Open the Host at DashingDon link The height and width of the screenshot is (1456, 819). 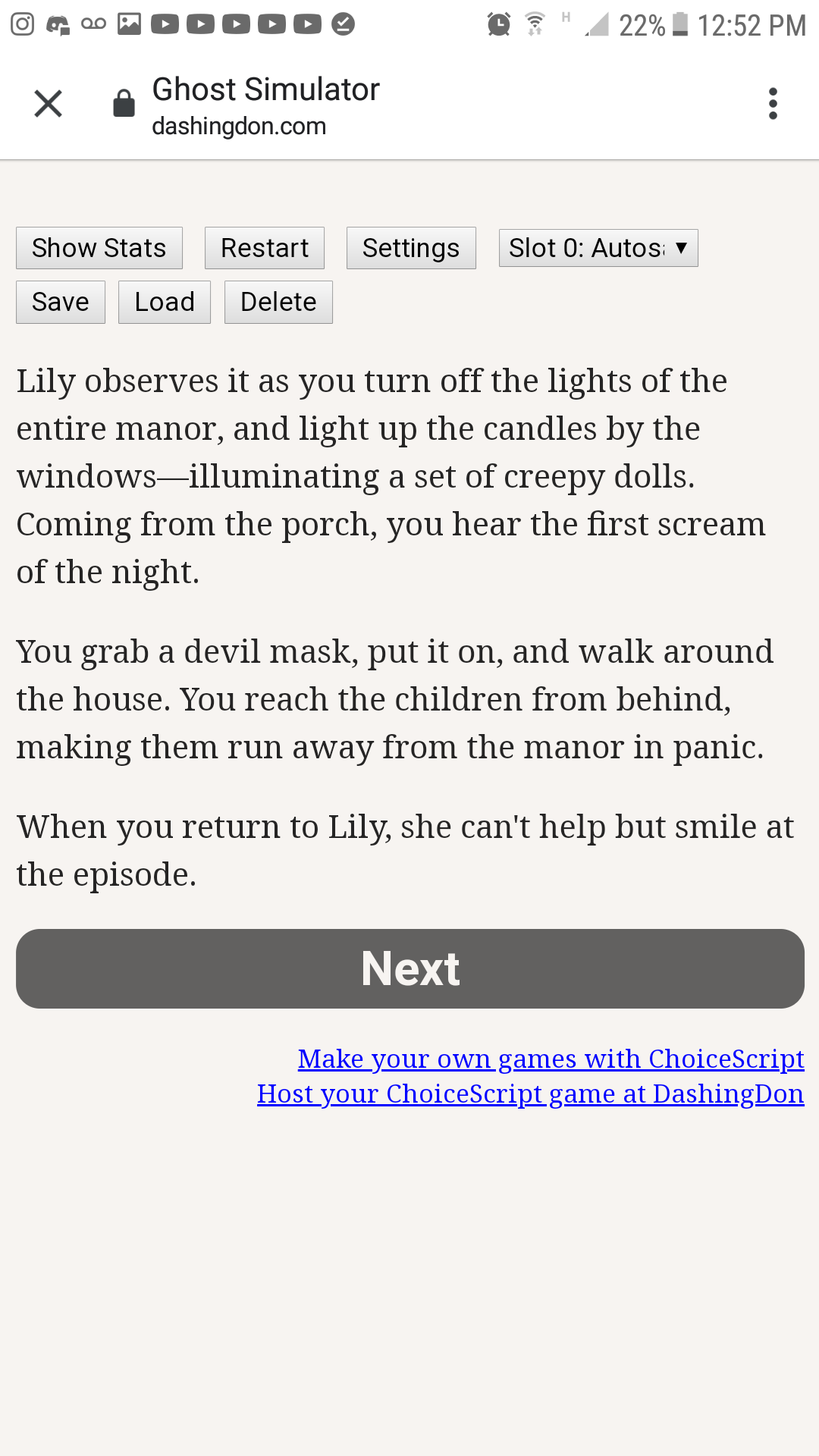tap(530, 1094)
